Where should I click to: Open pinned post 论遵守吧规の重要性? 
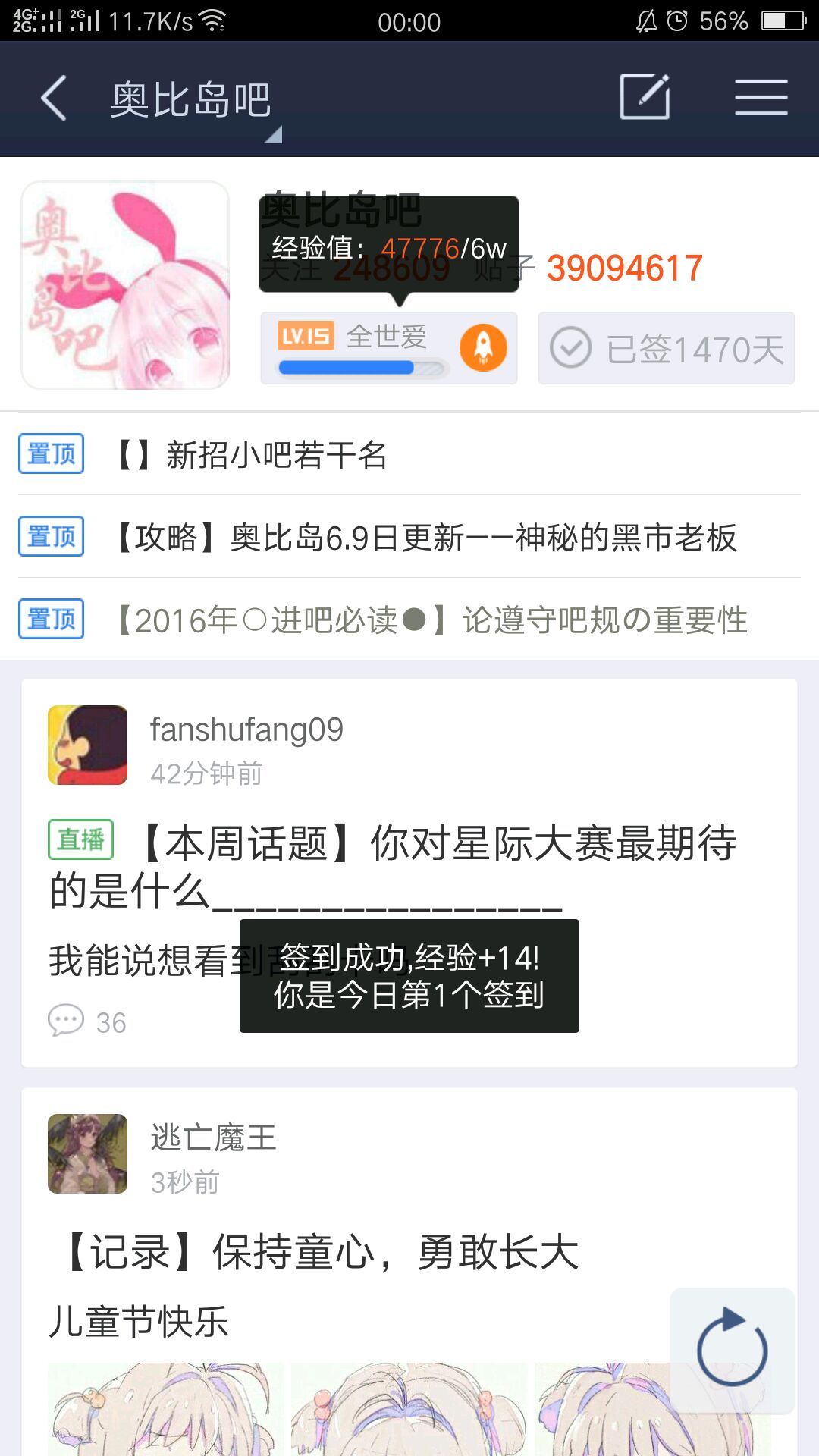[x=432, y=620]
